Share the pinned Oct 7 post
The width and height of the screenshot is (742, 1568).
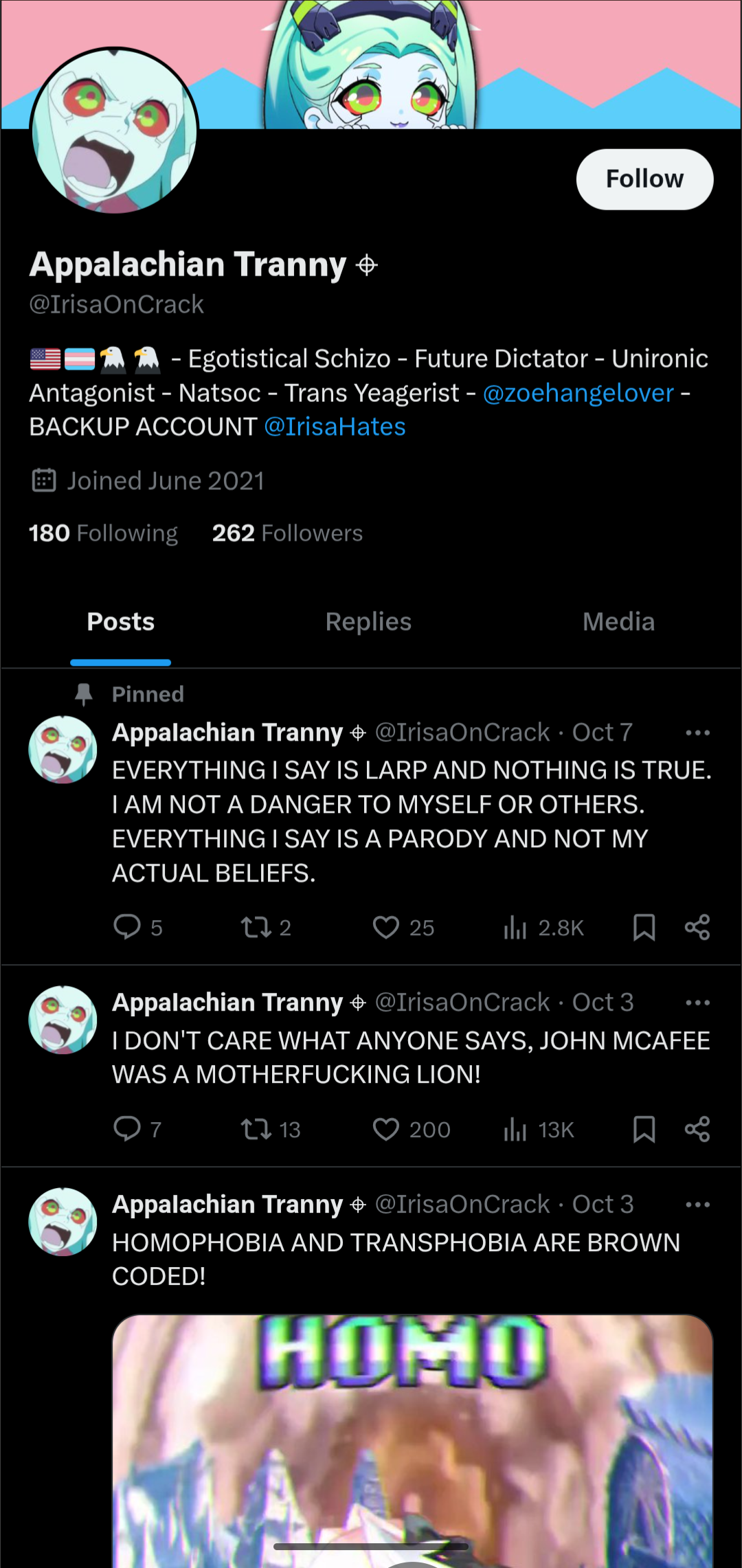[697, 928]
